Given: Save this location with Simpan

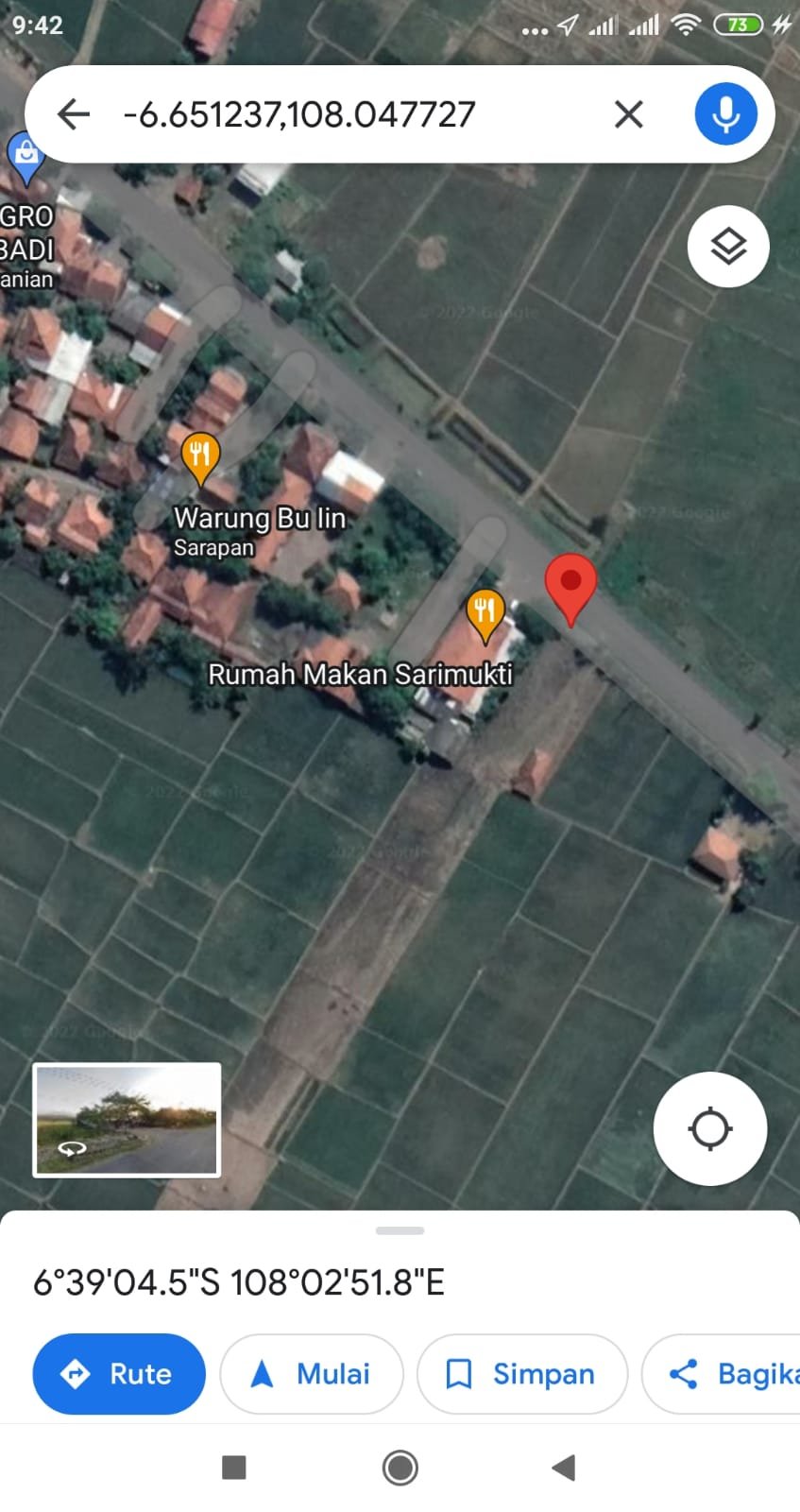Looking at the screenshot, I should click(521, 1373).
